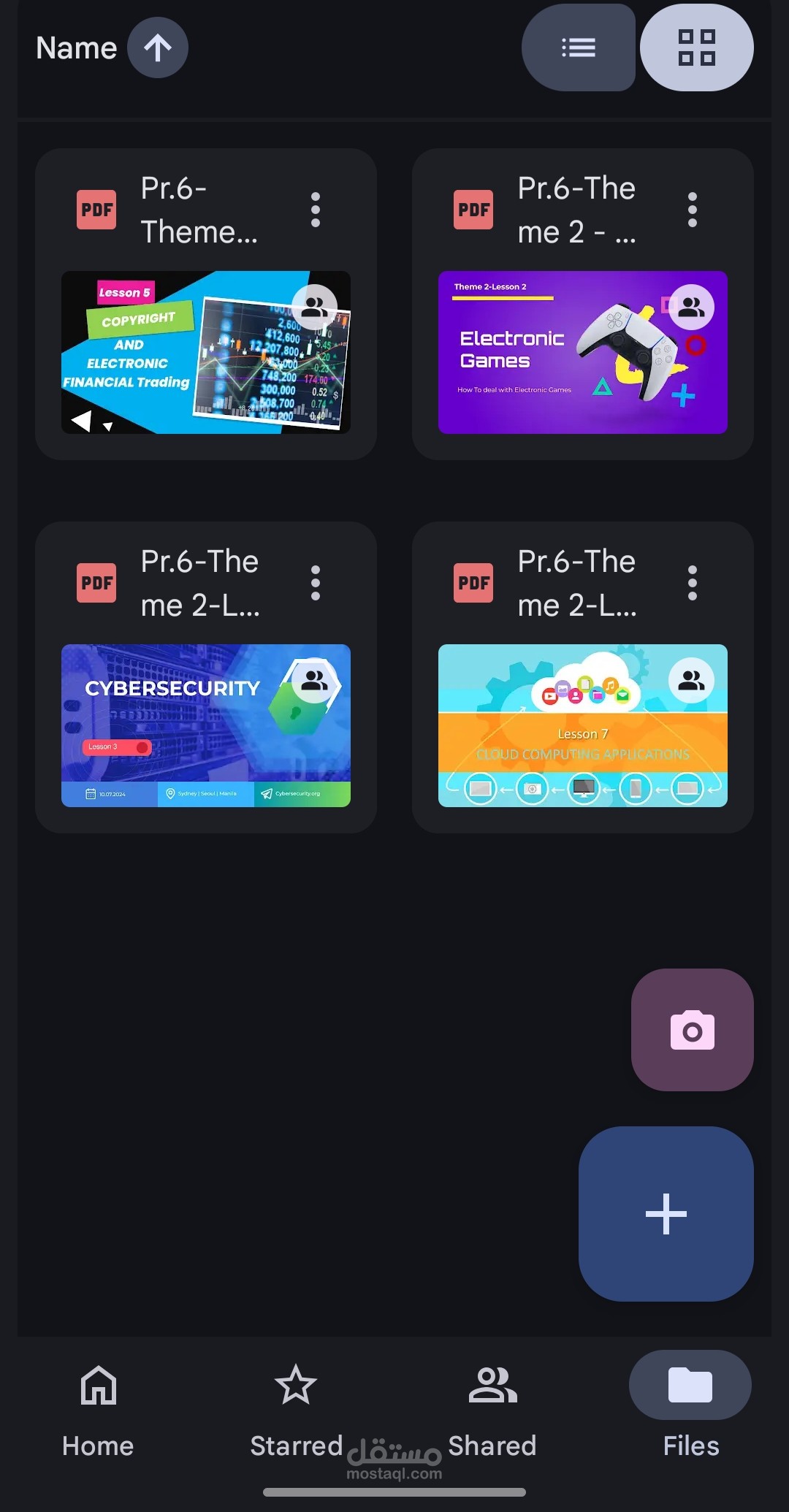Go to the Home tab

pos(98,1410)
